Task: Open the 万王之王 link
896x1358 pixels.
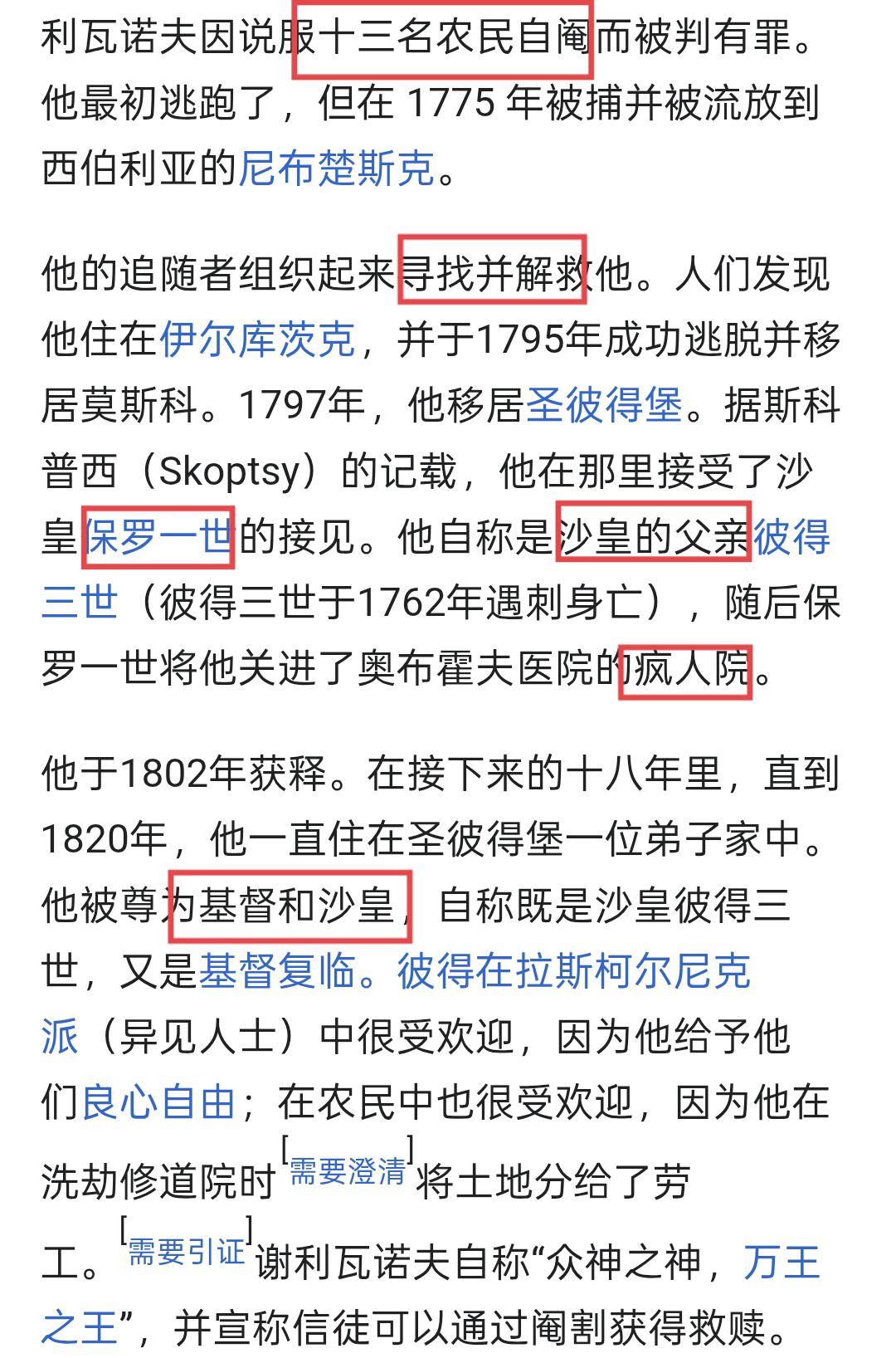Action: pyautogui.click(x=782, y=1263)
